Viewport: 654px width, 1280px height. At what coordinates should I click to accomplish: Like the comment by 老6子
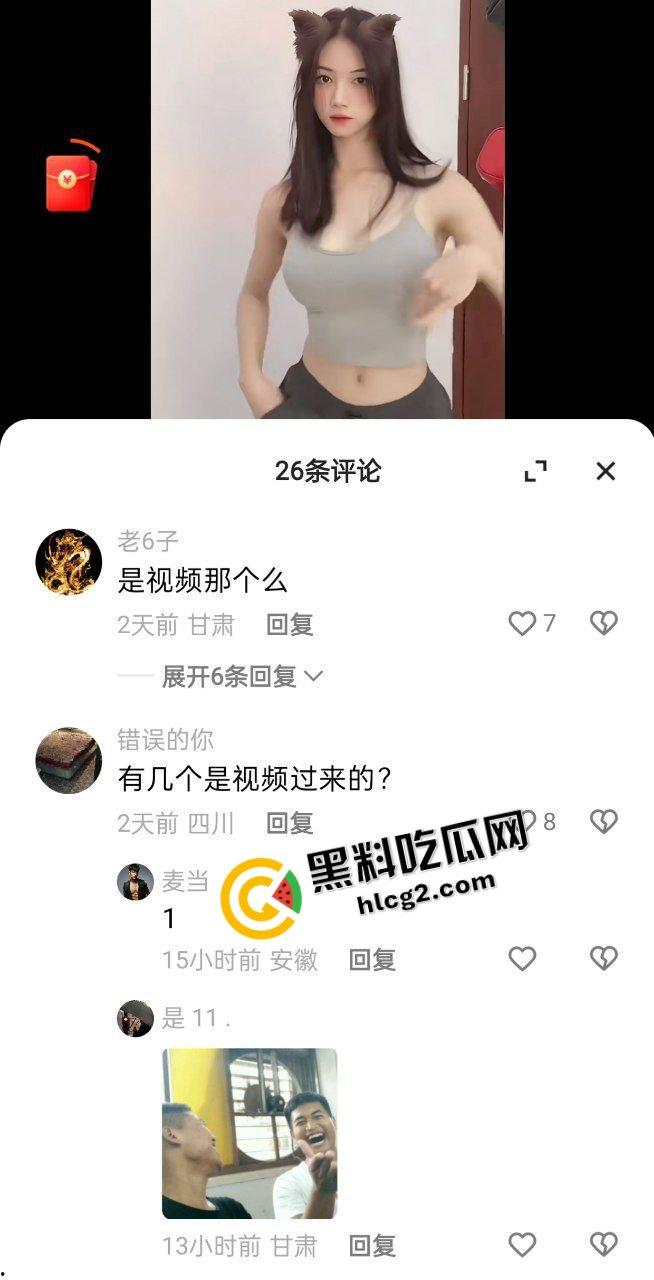coord(523,624)
